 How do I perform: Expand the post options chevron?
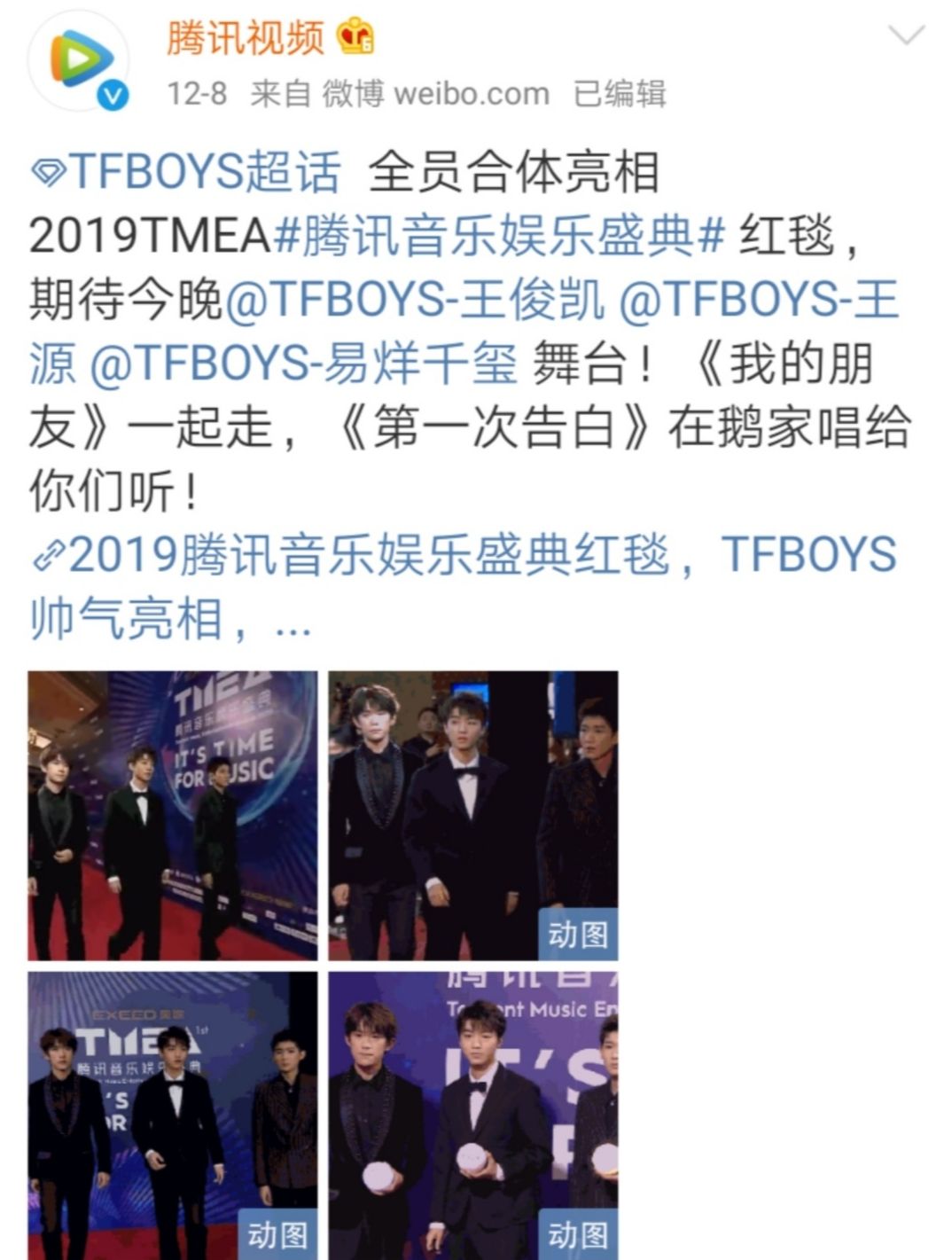(905, 35)
